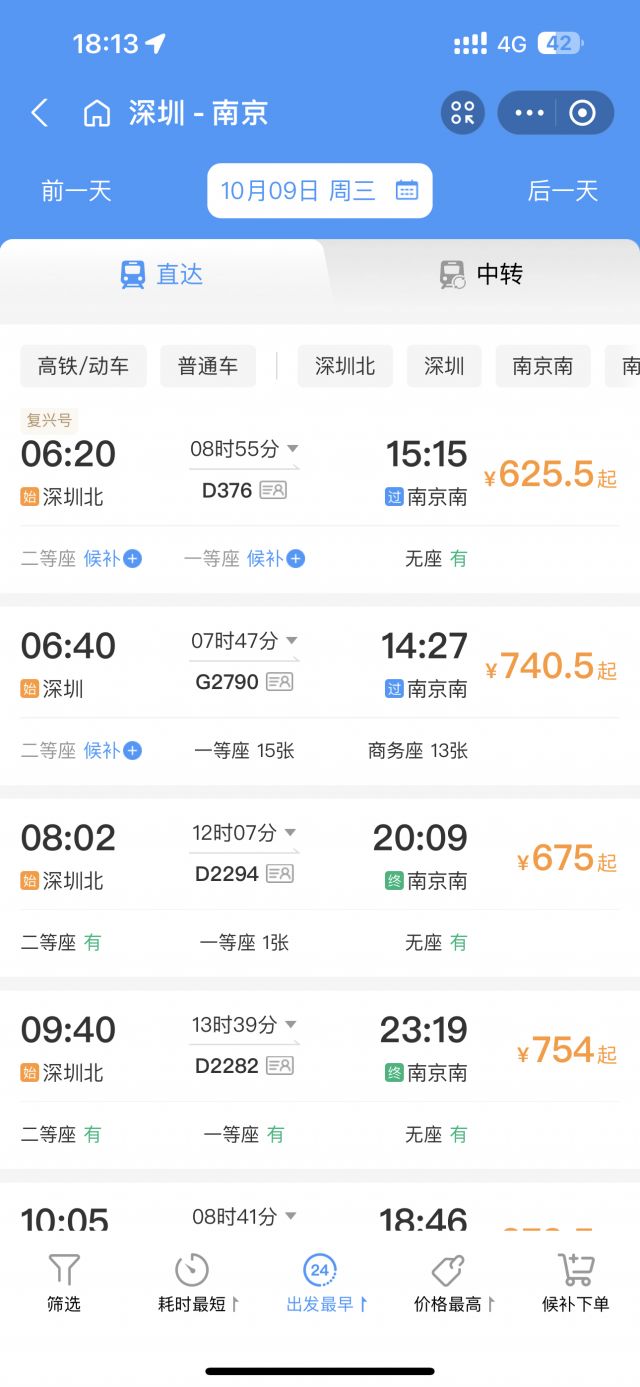Go to 前一天 (previous day)
The width and height of the screenshot is (640, 1387).
pyautogui.click(x=76, y=191)
